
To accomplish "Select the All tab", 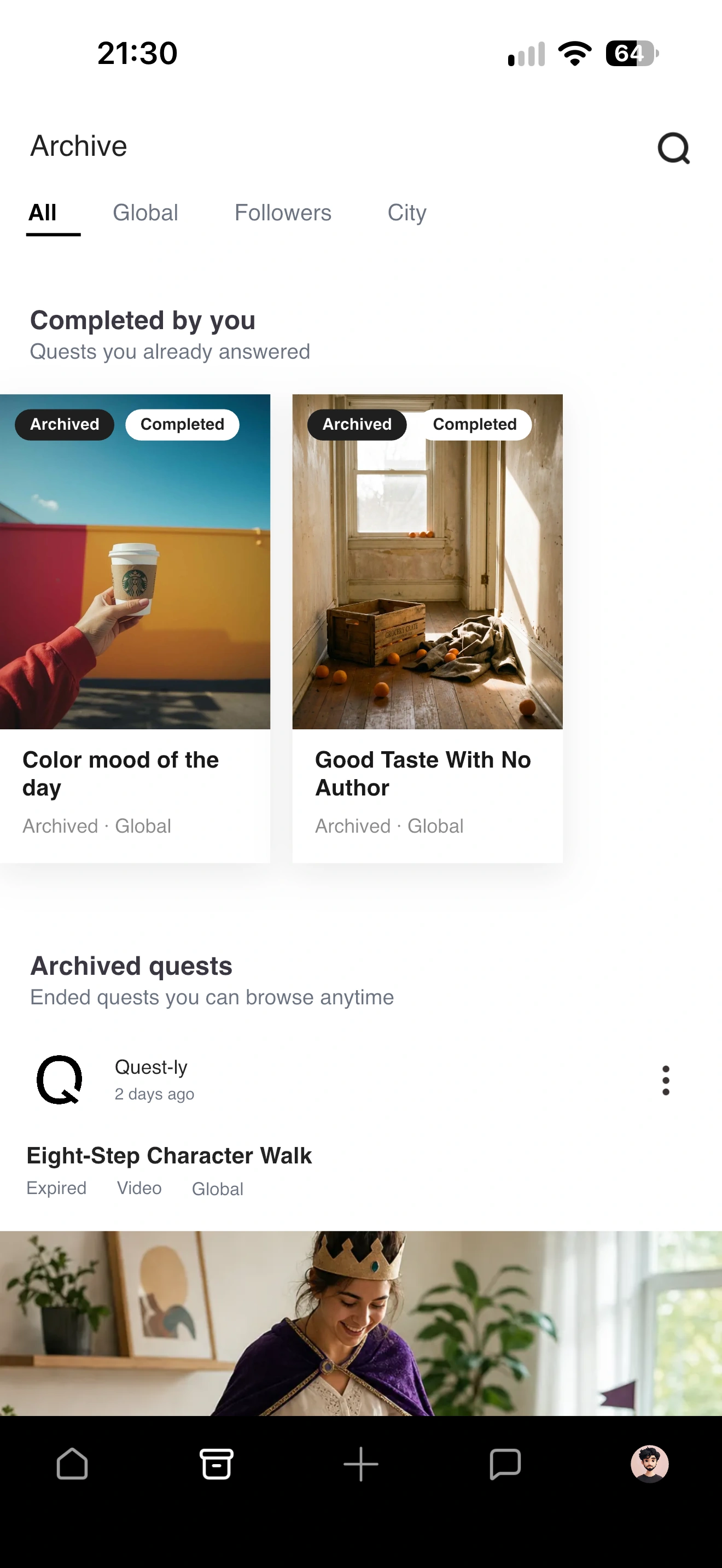I will pos(43,213).
